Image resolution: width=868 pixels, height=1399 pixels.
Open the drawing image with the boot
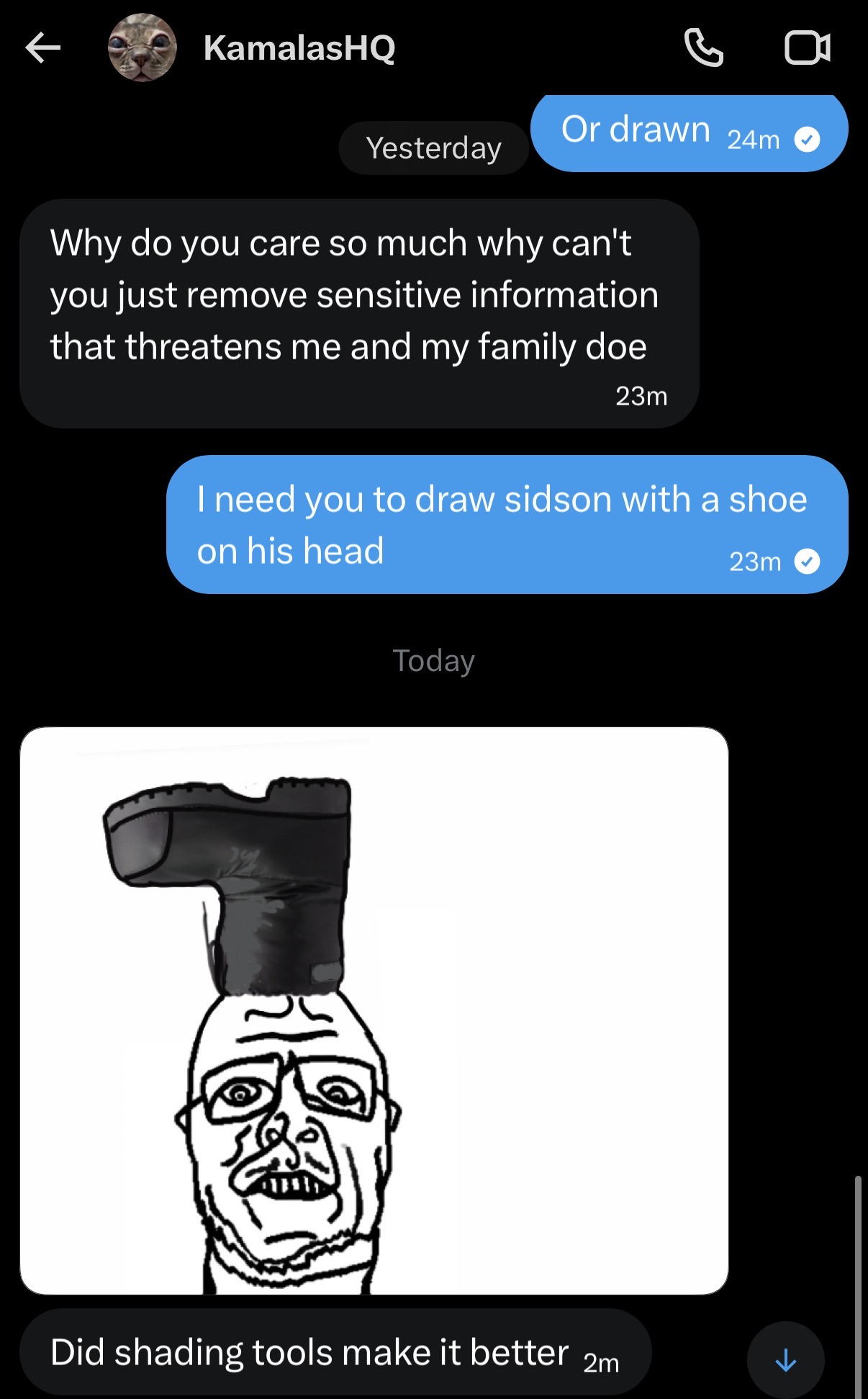[x=374, y=1010]
